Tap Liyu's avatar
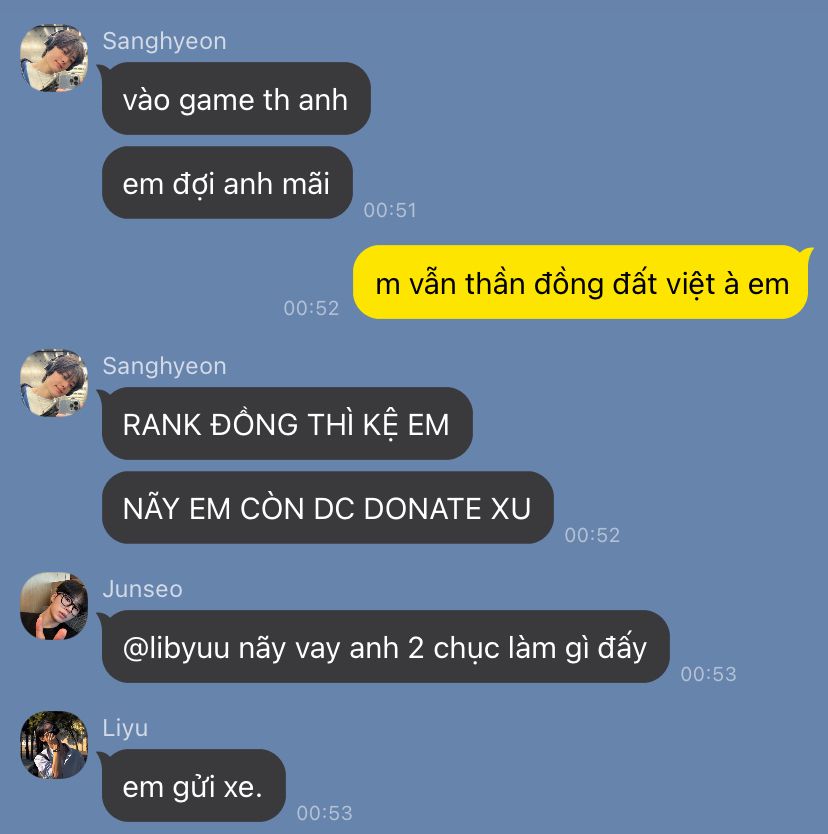828x834 pixels. 54,745
